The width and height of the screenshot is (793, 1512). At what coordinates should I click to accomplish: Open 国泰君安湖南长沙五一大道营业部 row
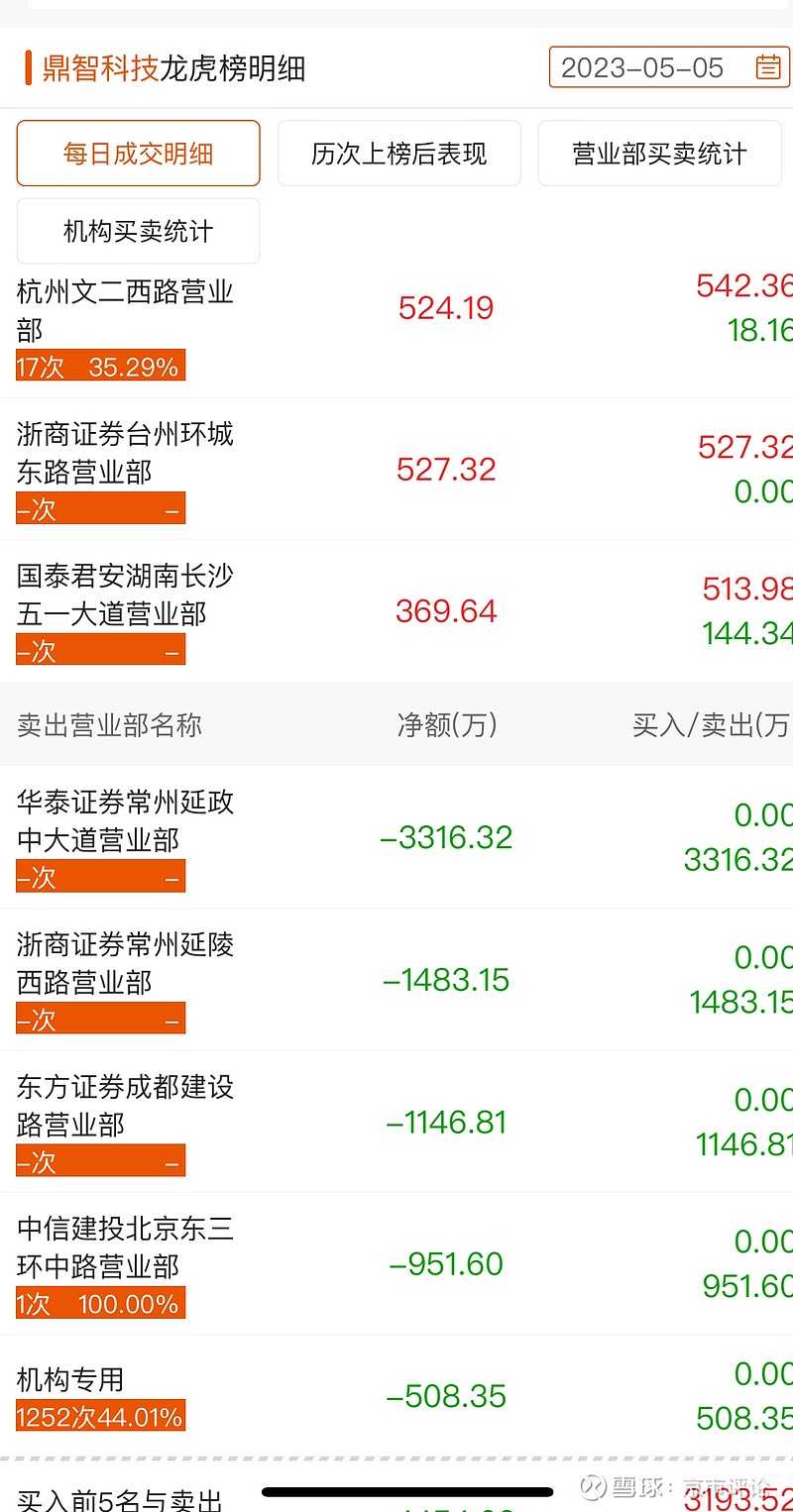pyautogui.click(x=396, y=610)
